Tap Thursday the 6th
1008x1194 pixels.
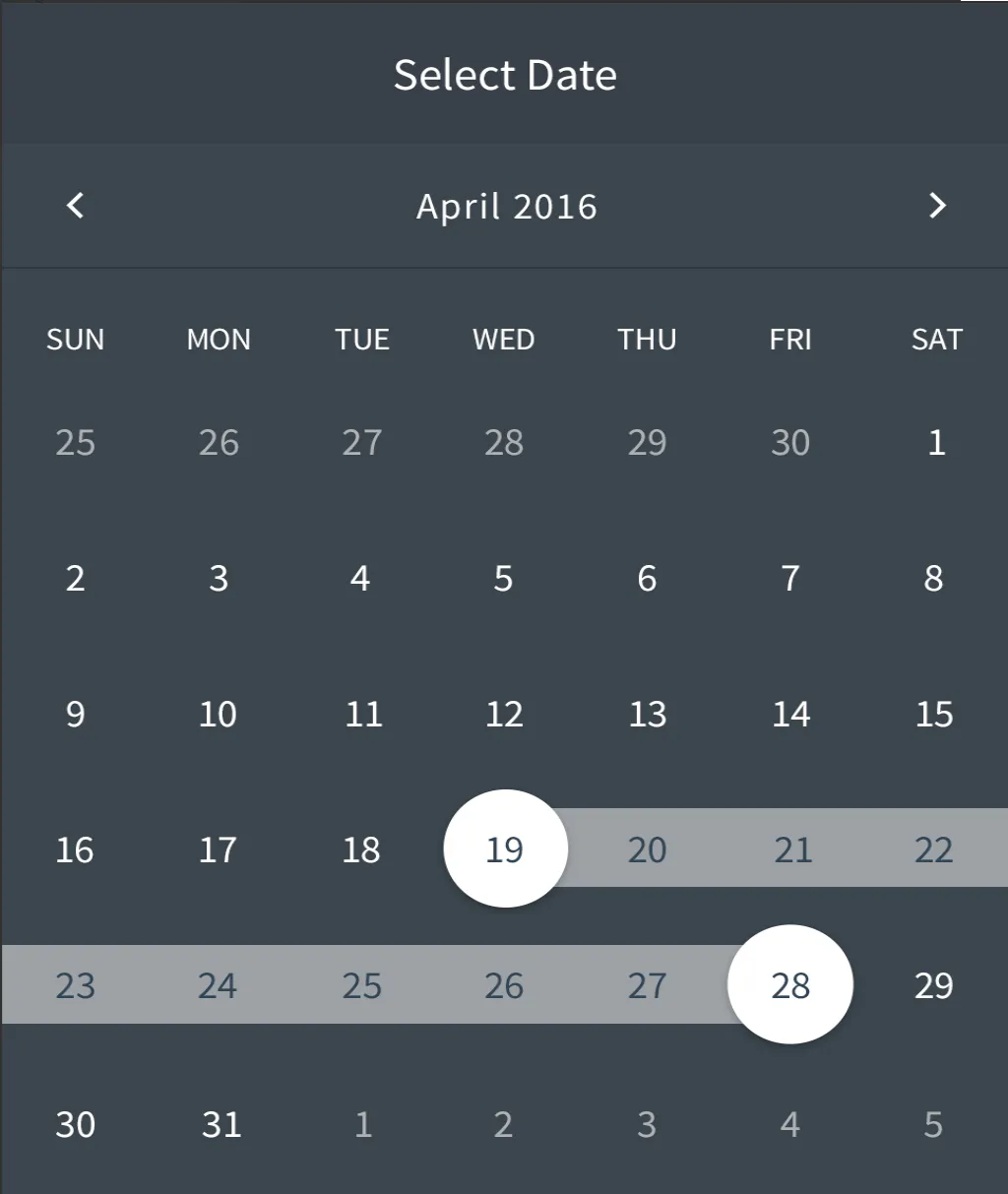point(647,578)
